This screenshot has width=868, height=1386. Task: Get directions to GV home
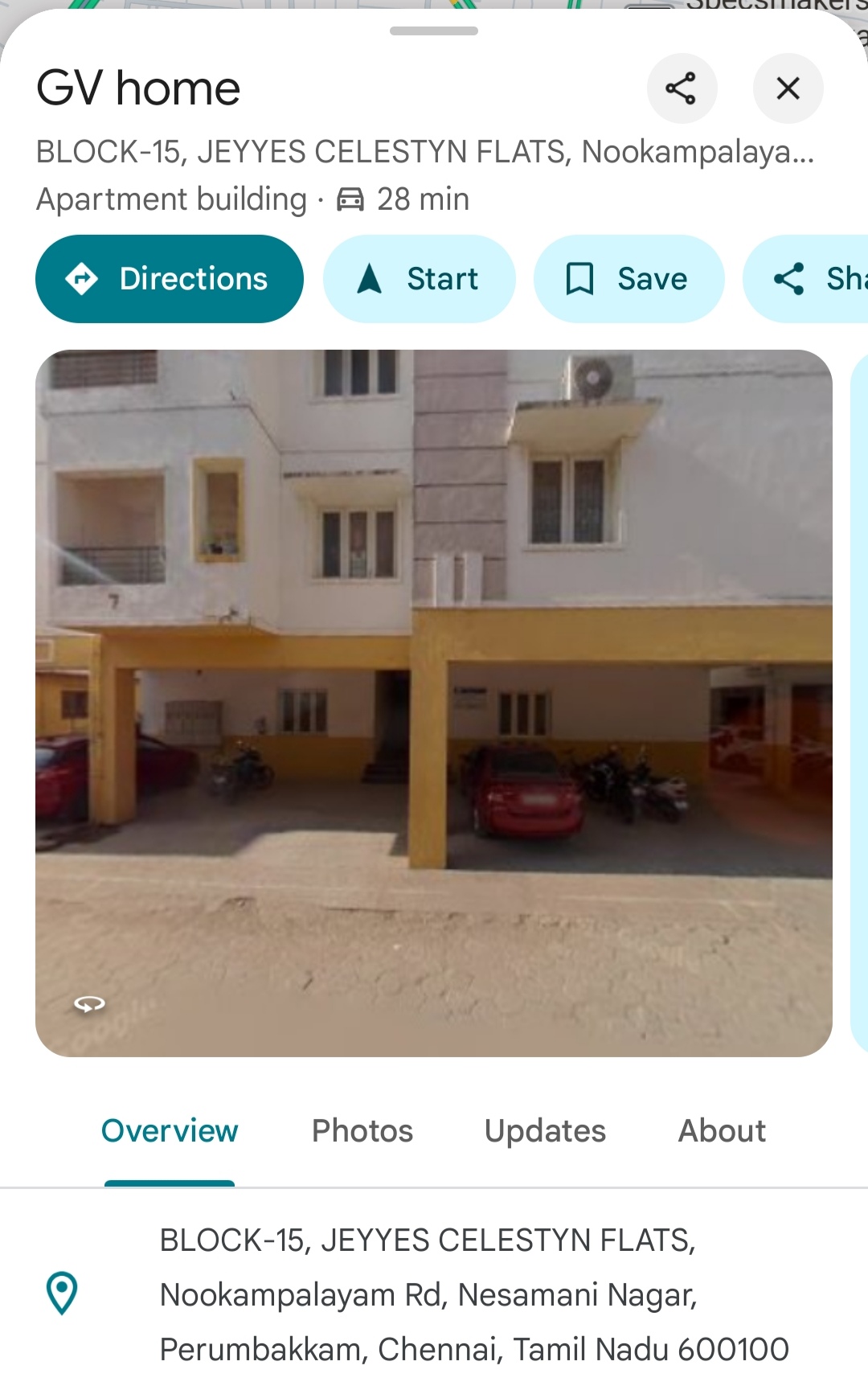(x=170, y=279)
